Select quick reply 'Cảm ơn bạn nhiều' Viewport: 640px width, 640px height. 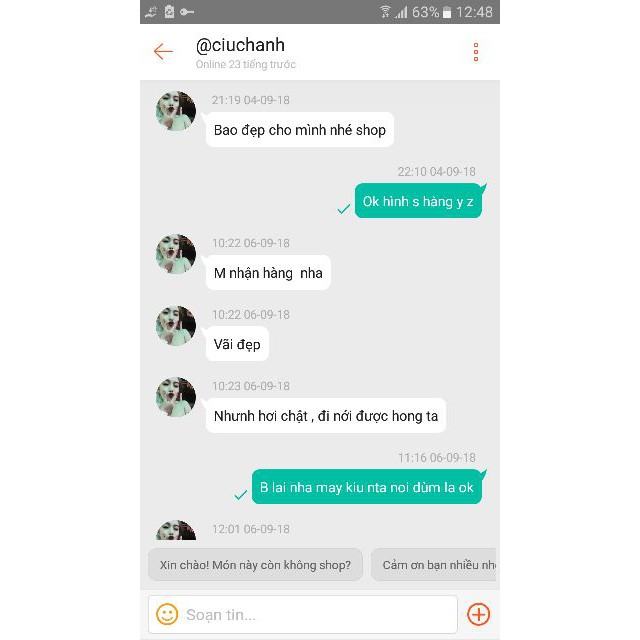[436, 565]
